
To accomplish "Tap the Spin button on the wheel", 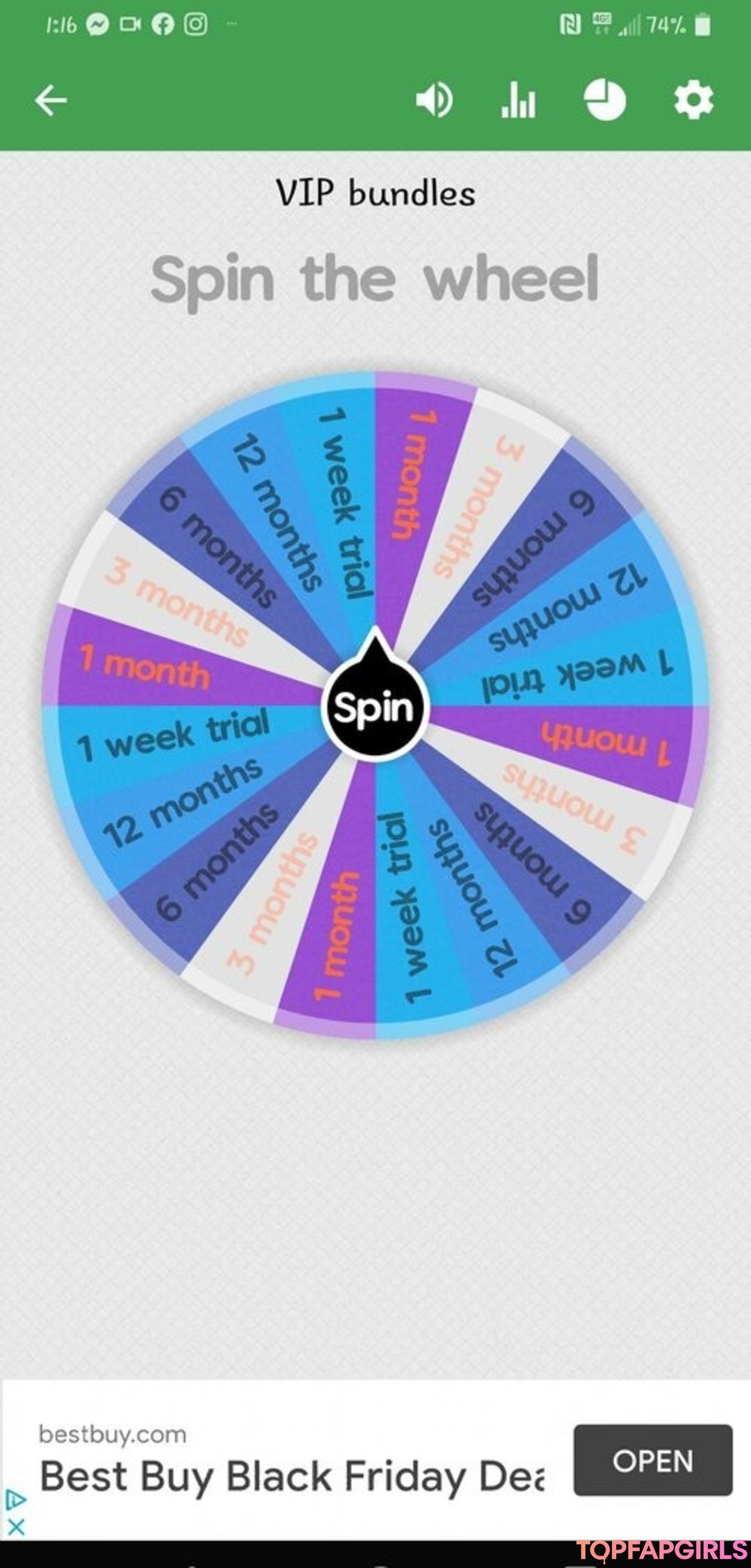I will [375, 708].
